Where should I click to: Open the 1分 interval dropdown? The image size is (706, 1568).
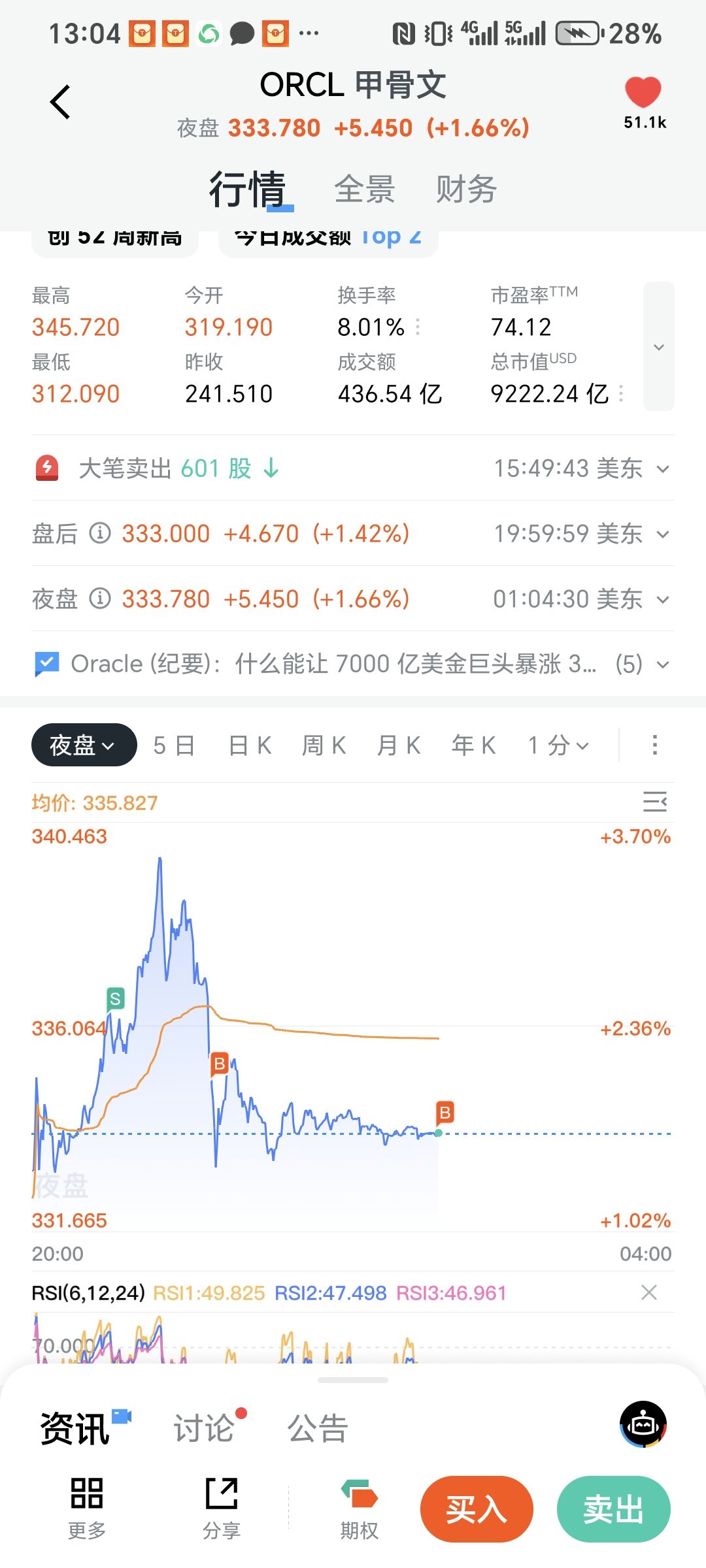pyautogui.click(x=558, y=745)
